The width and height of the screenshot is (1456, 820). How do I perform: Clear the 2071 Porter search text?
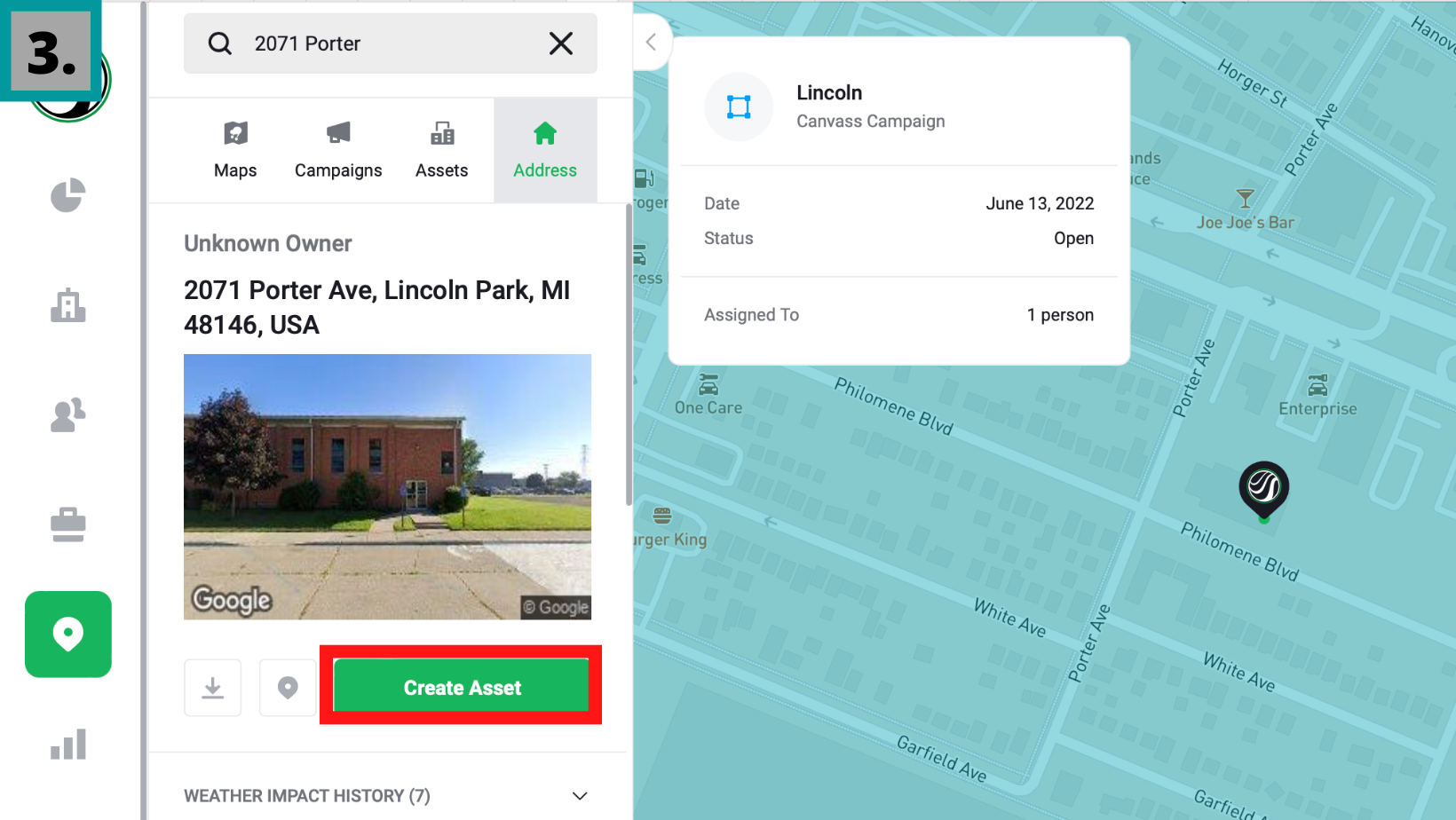pyautogui.click(x=560, y=43)
